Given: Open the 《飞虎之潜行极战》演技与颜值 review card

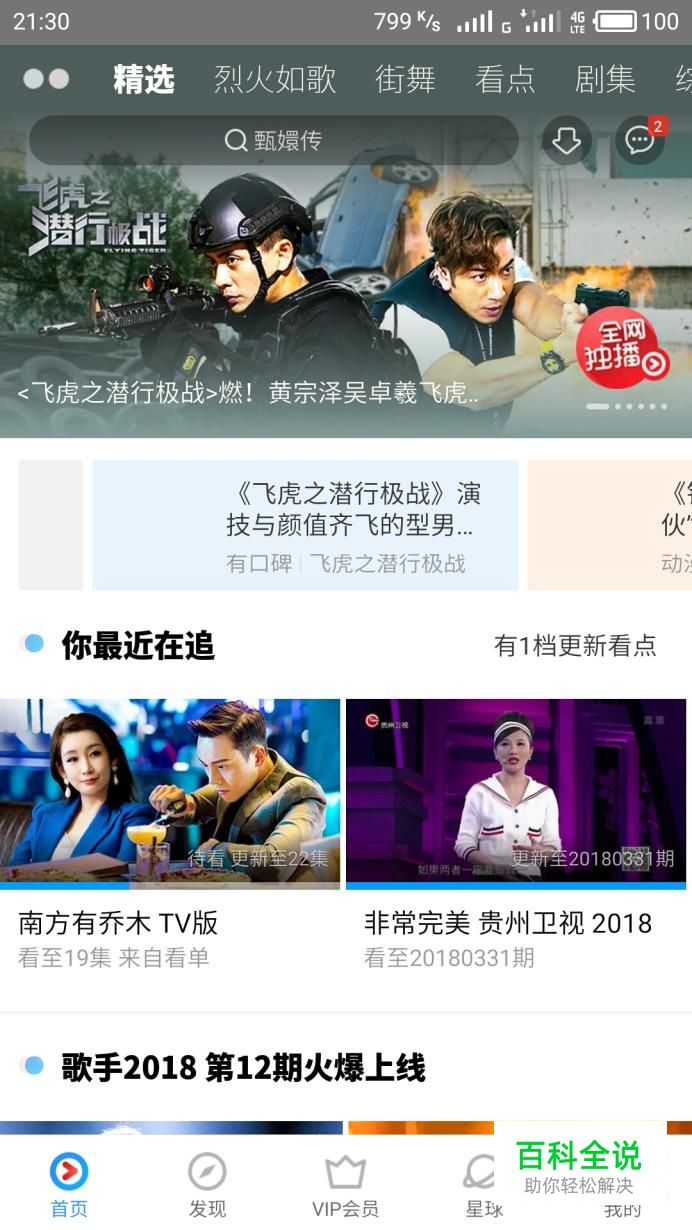Looking at the screenshot, I should [305, 525].
